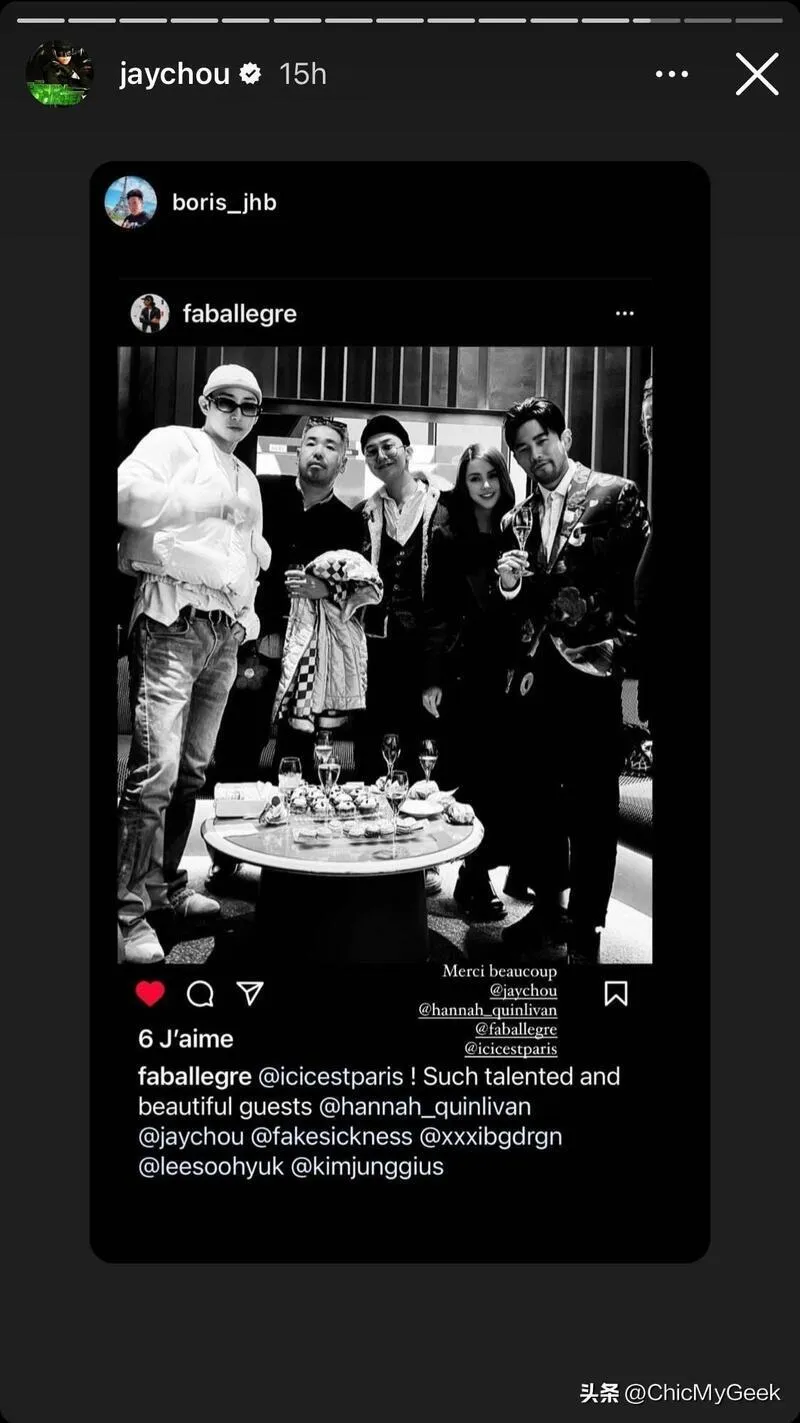Tap the jaychou username

click(x=174, y=74)
